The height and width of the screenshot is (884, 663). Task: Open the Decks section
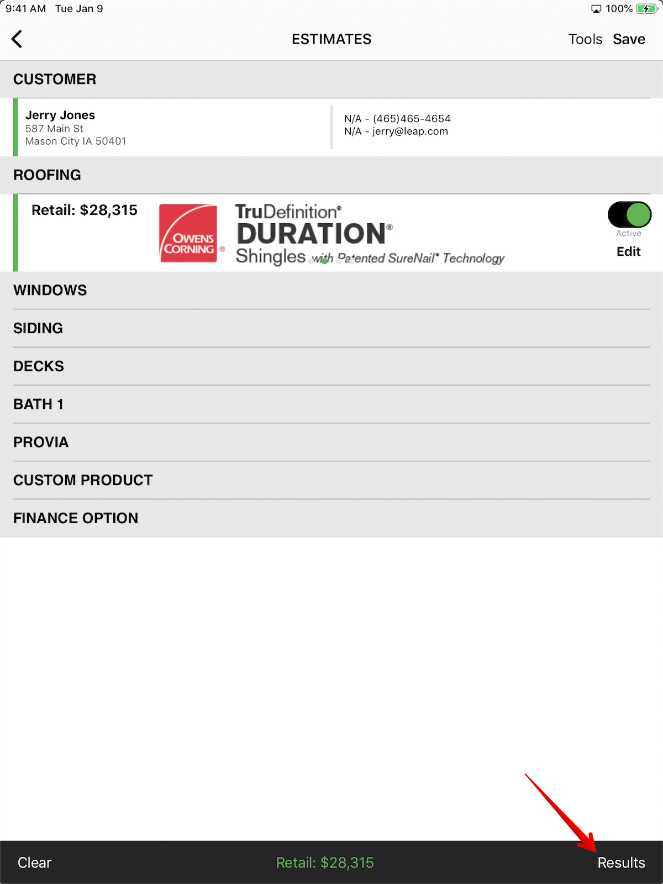38,366
